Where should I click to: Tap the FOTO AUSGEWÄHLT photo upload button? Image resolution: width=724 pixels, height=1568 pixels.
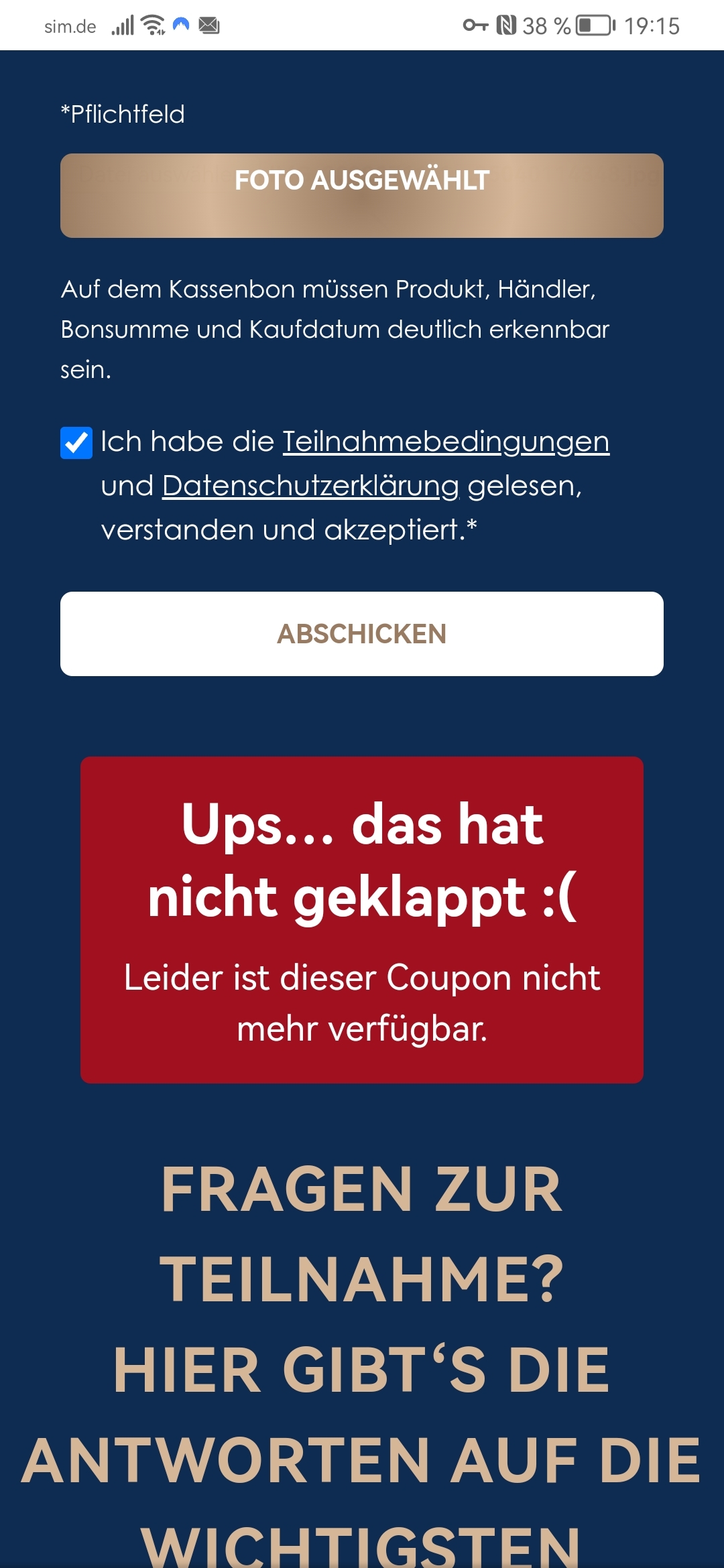click(362, 196)
